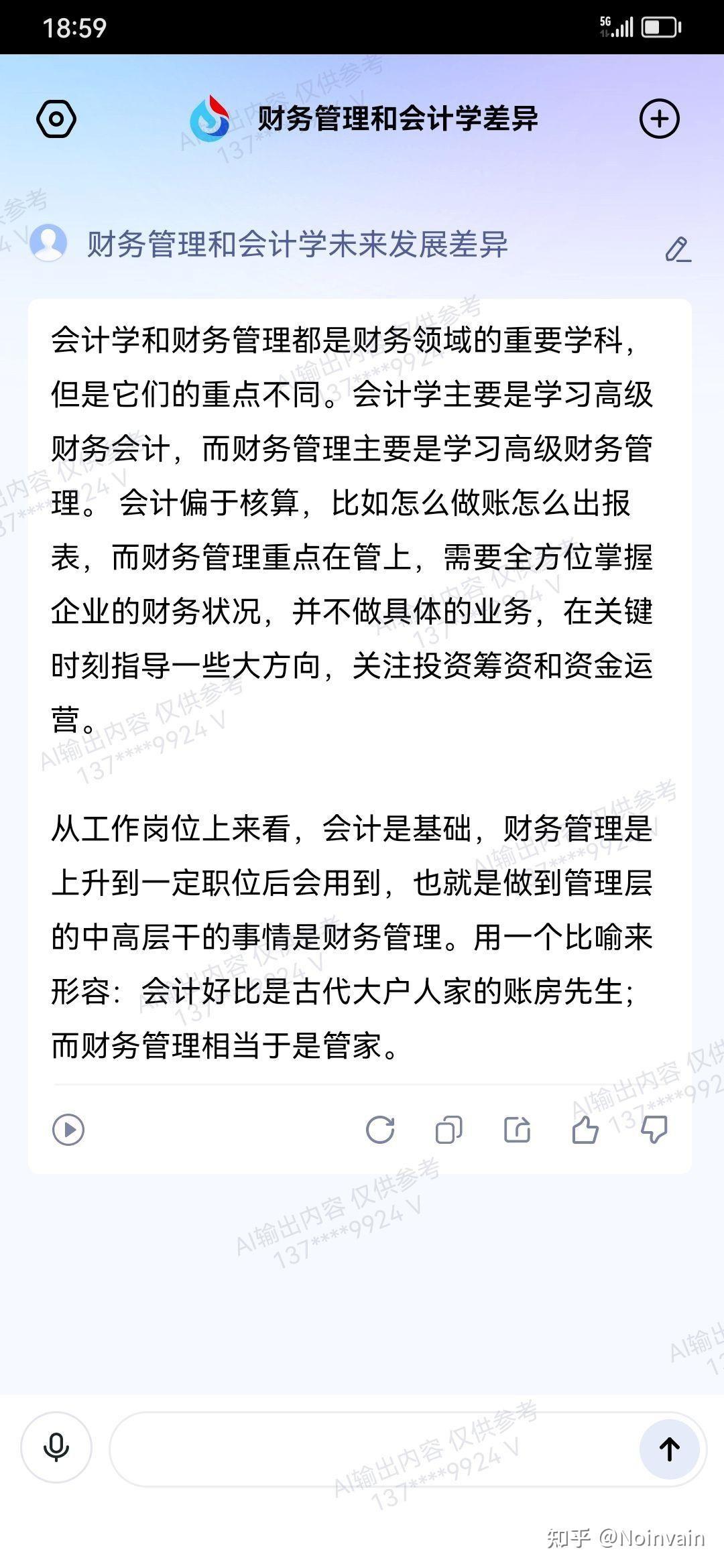Send the message with arrow button
This screenshot has width=724, height=1568.
pyautogui.click(x=670, y=1449)
